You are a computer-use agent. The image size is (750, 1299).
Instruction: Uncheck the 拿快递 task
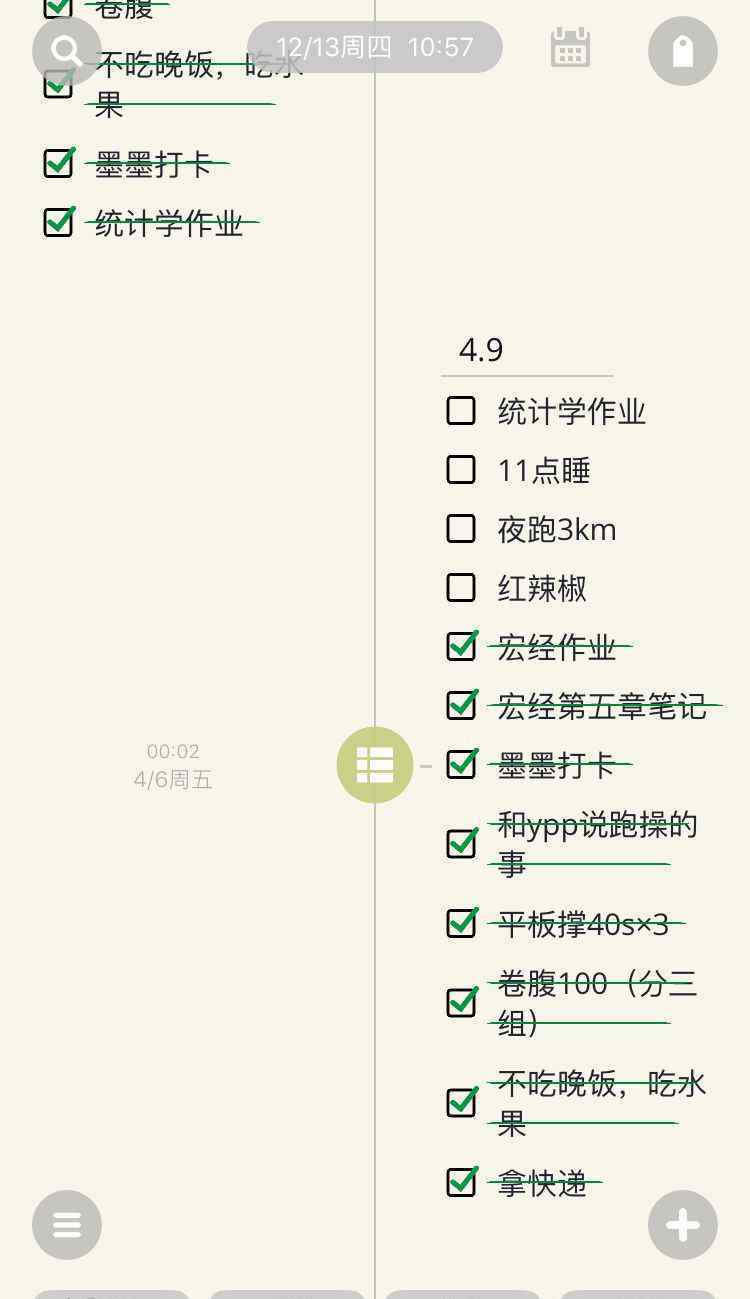462,1182
